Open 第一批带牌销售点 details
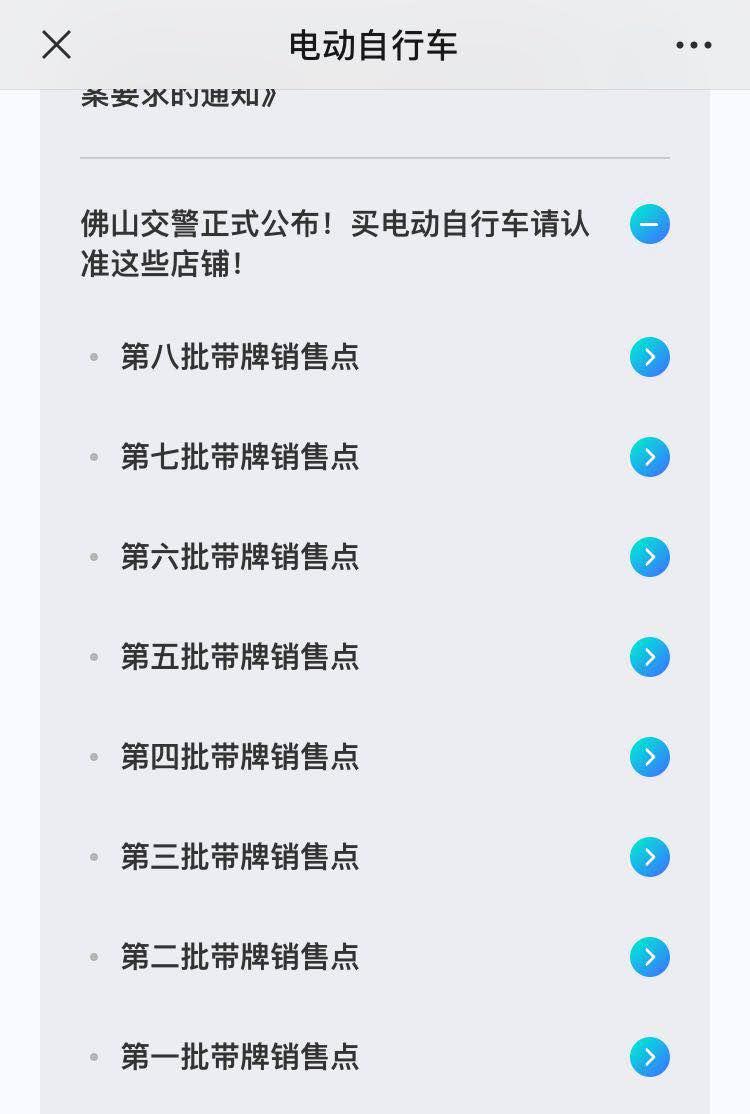The width and height of the screenshot is (750, 1114). (x=649, y=1057)
